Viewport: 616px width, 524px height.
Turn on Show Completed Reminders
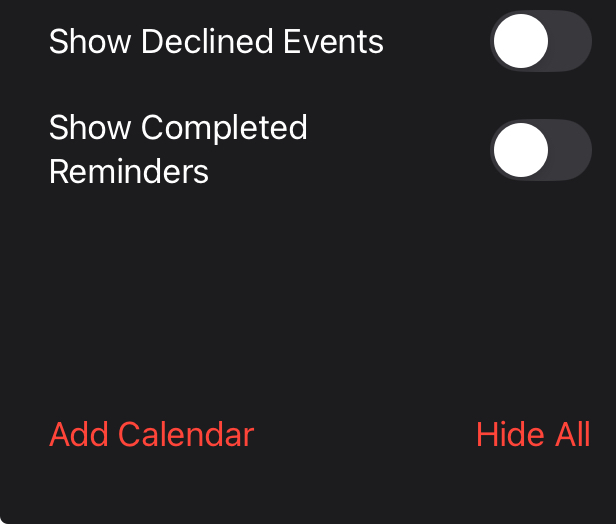coord(540,150)
